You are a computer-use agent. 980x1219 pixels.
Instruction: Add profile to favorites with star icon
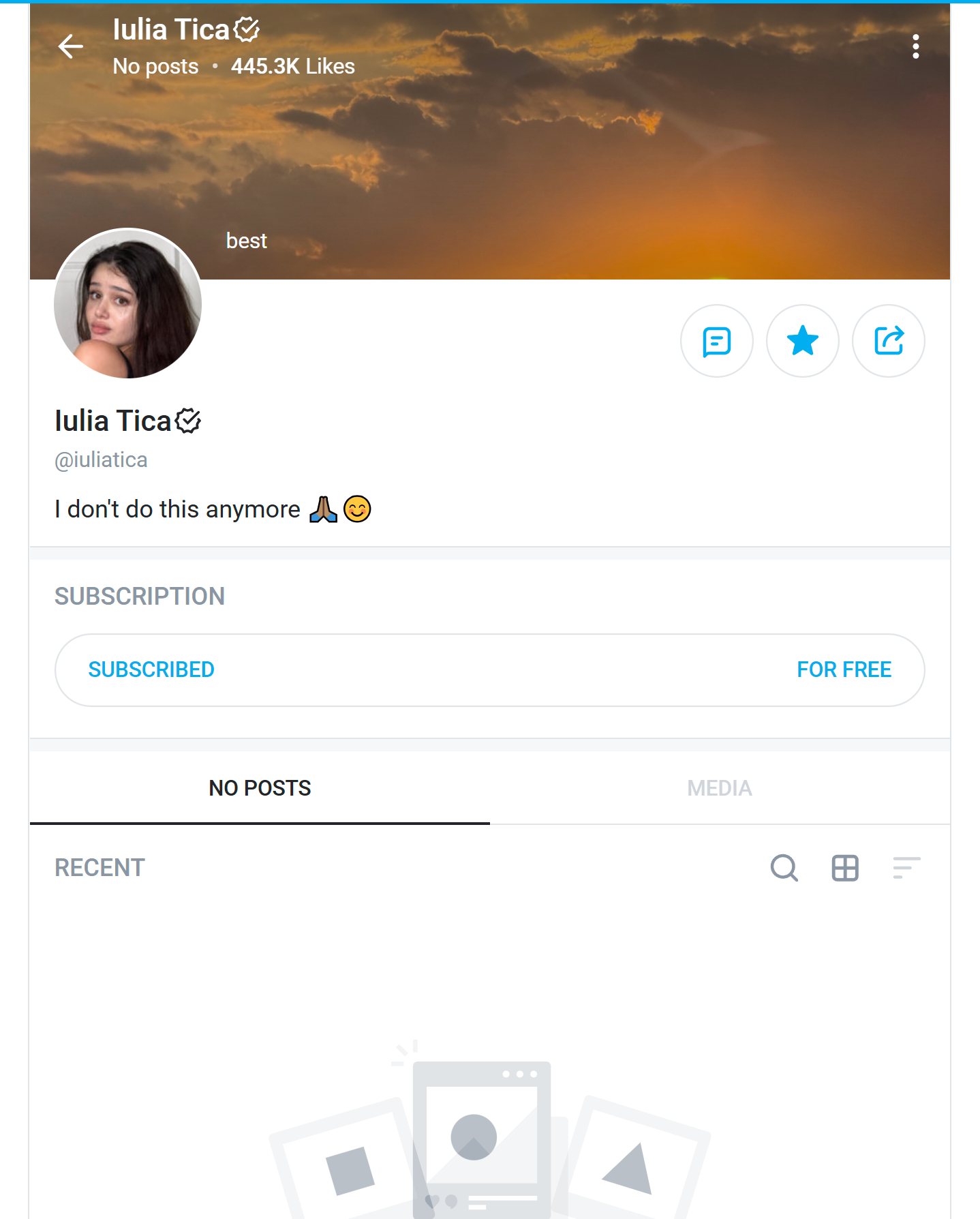coord(802,341)
